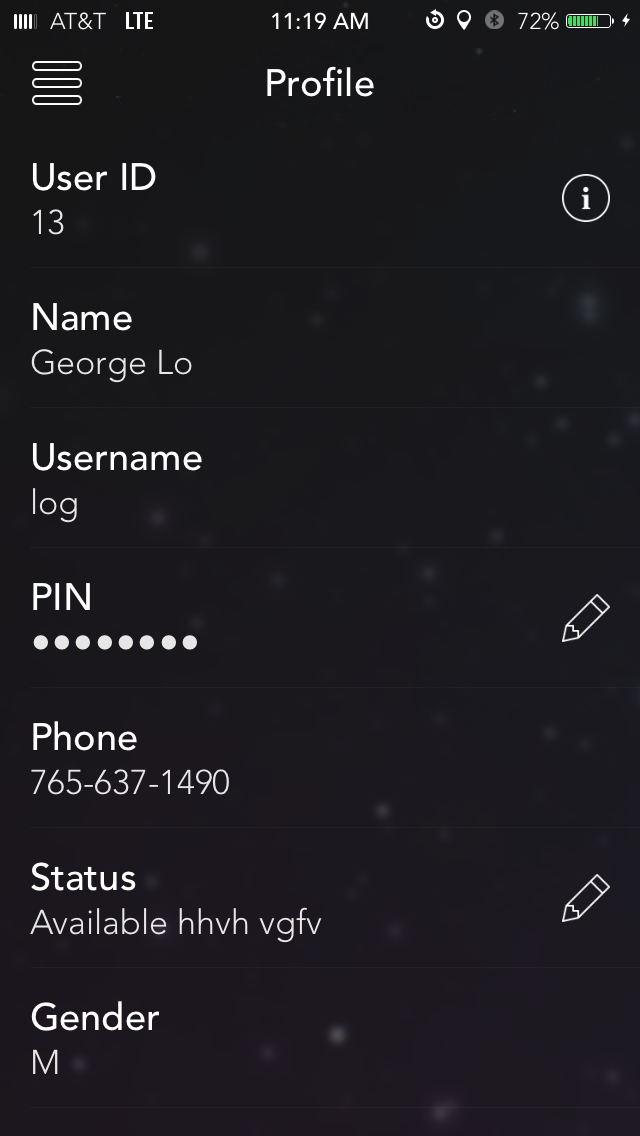Open the hamburger drawer menu
This screenshot has height=1136, width=640.
[x=57, y=82]
